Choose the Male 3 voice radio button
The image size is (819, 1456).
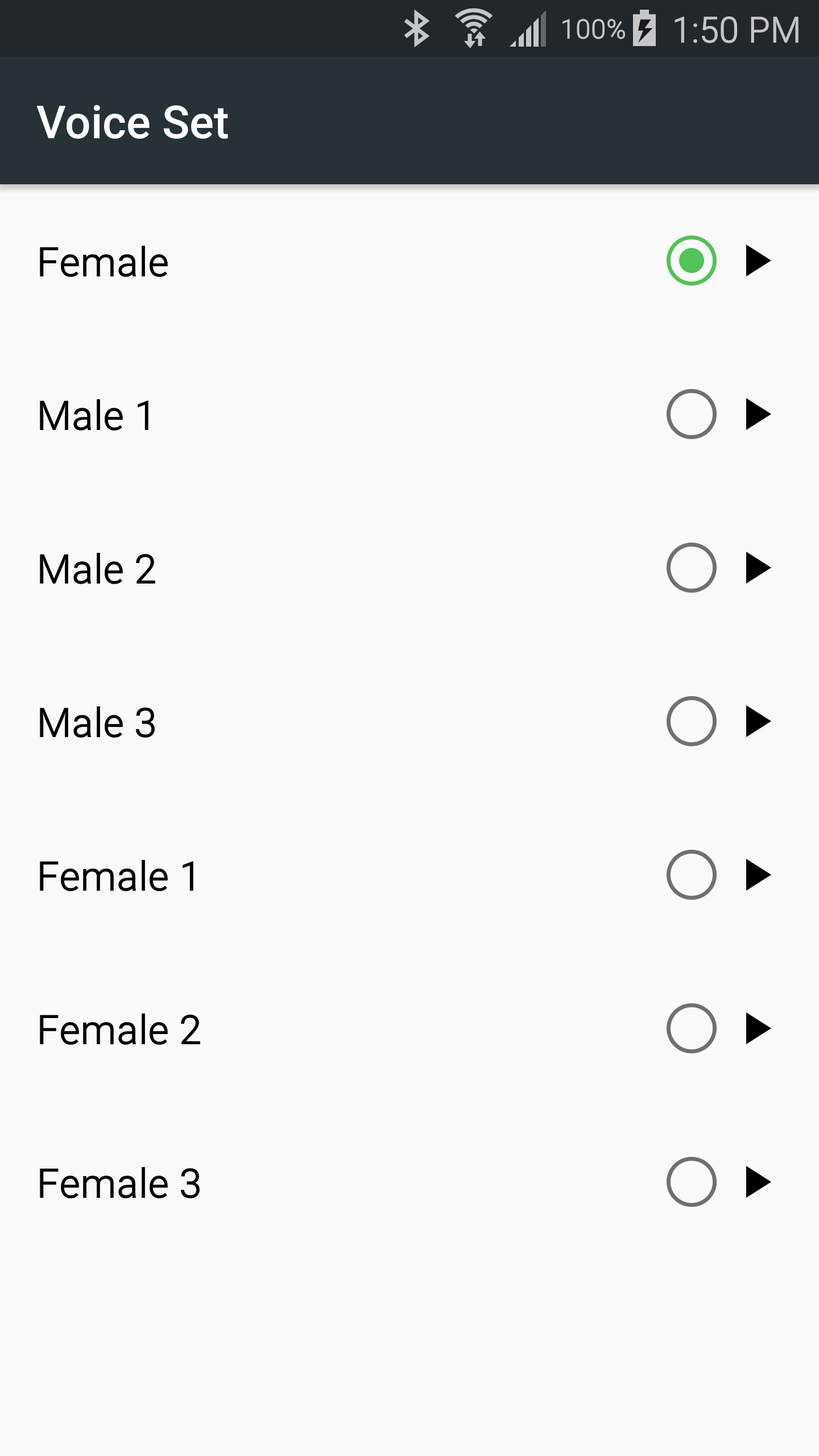(x=691, y=721)
